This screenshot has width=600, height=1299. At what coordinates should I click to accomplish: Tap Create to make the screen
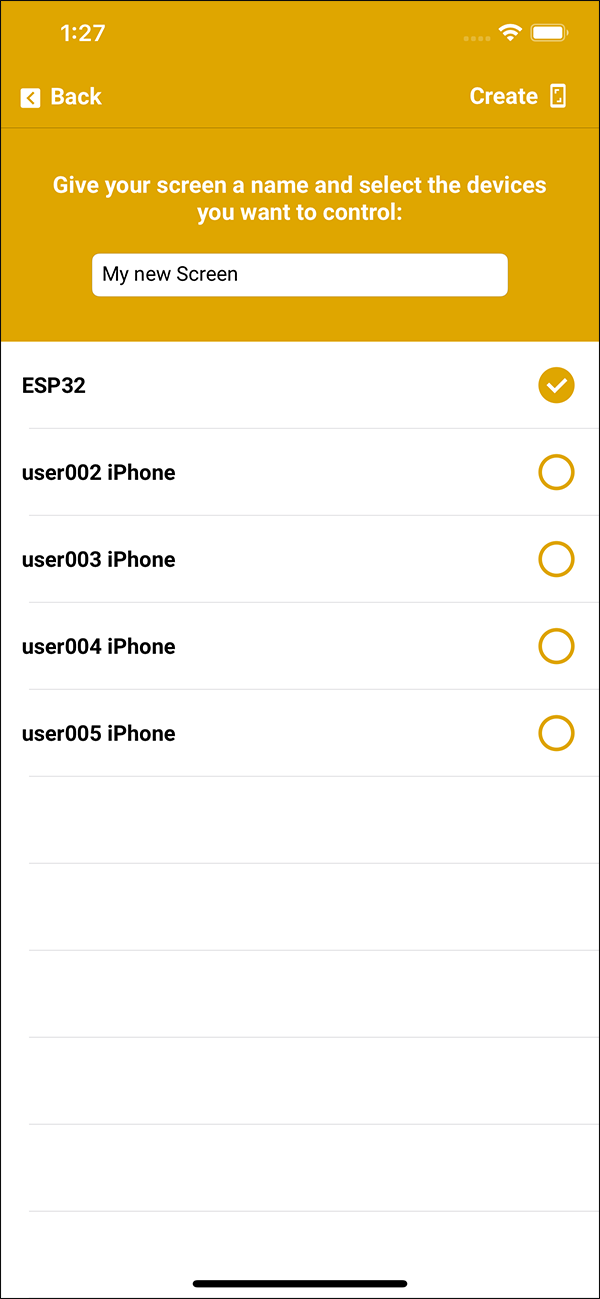click(517, 97)
